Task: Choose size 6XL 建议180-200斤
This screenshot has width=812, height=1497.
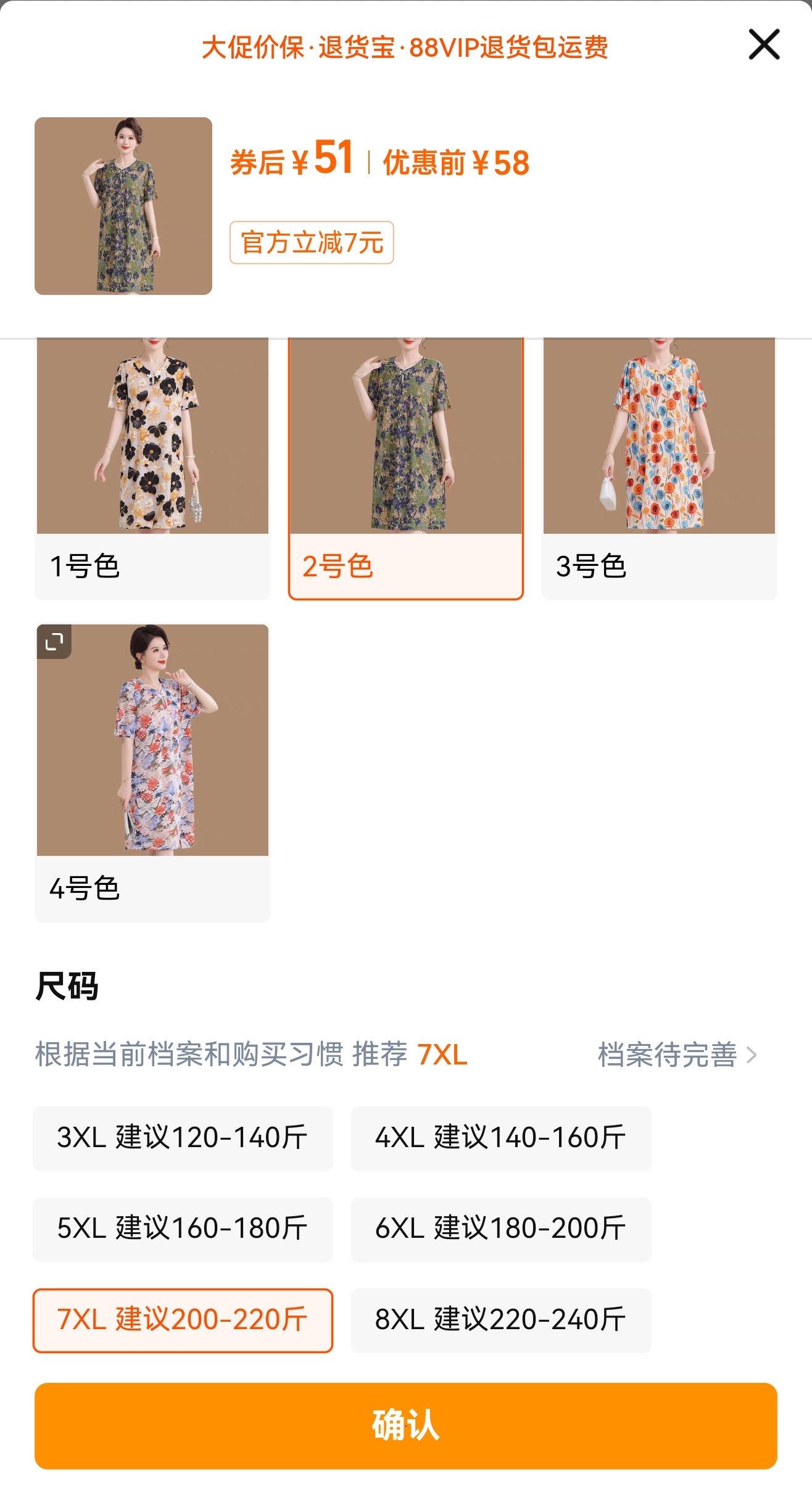Action: pyautogui.click(x=501, y=1229)
